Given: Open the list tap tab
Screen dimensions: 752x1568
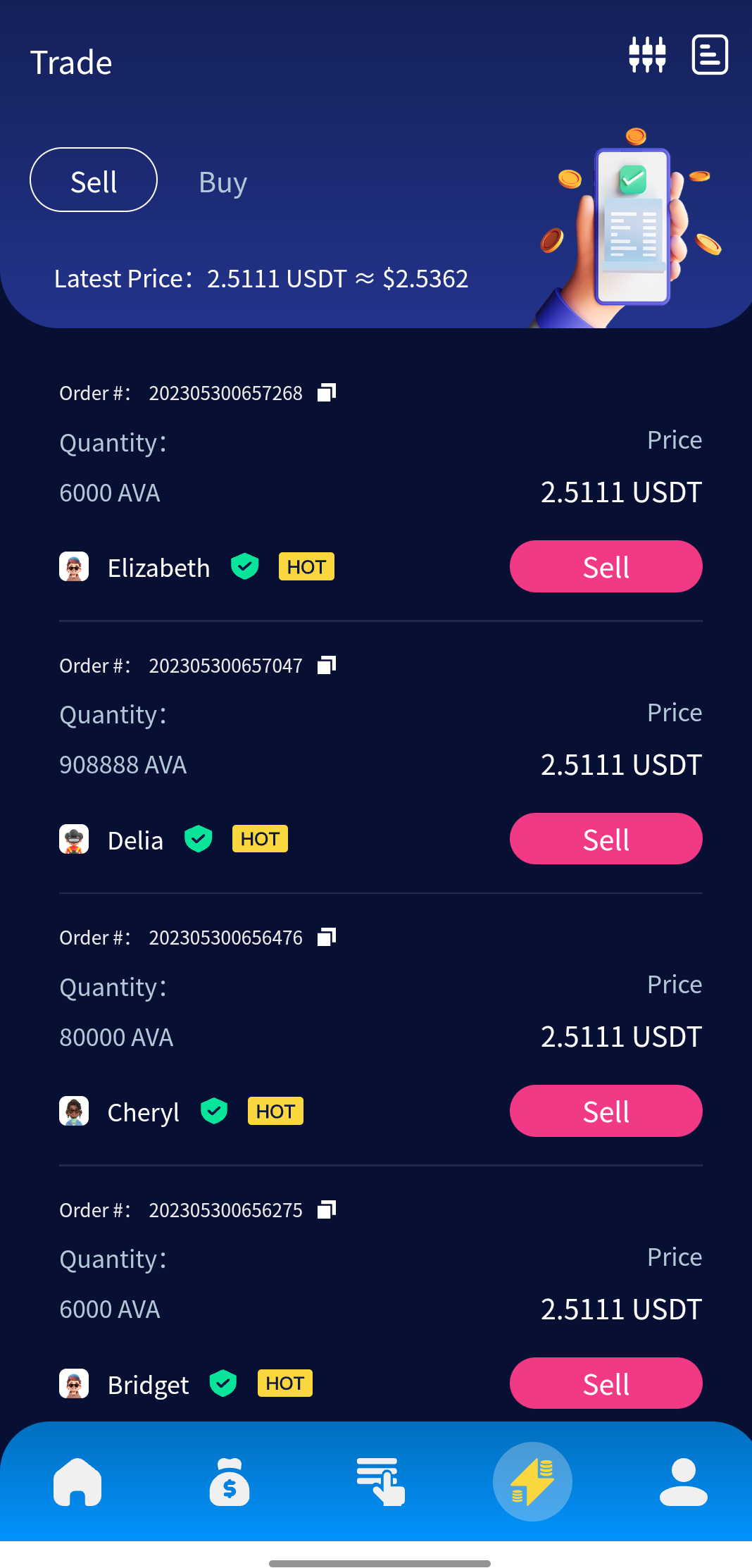Looking at the screenshot, I should pyautogui.click(x=381, y=1482).
